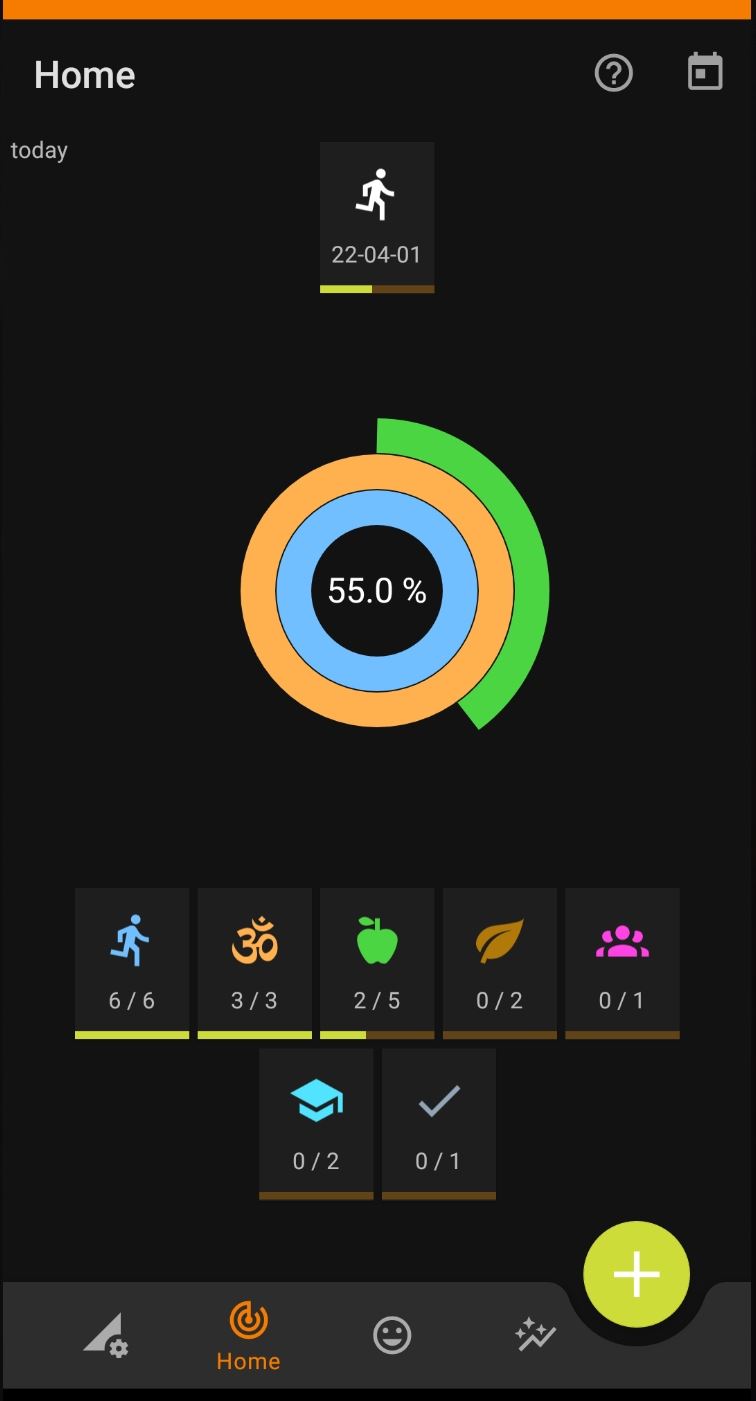
Task: Select the blue running category showing 6 / 6
Action: coord(132,963)
